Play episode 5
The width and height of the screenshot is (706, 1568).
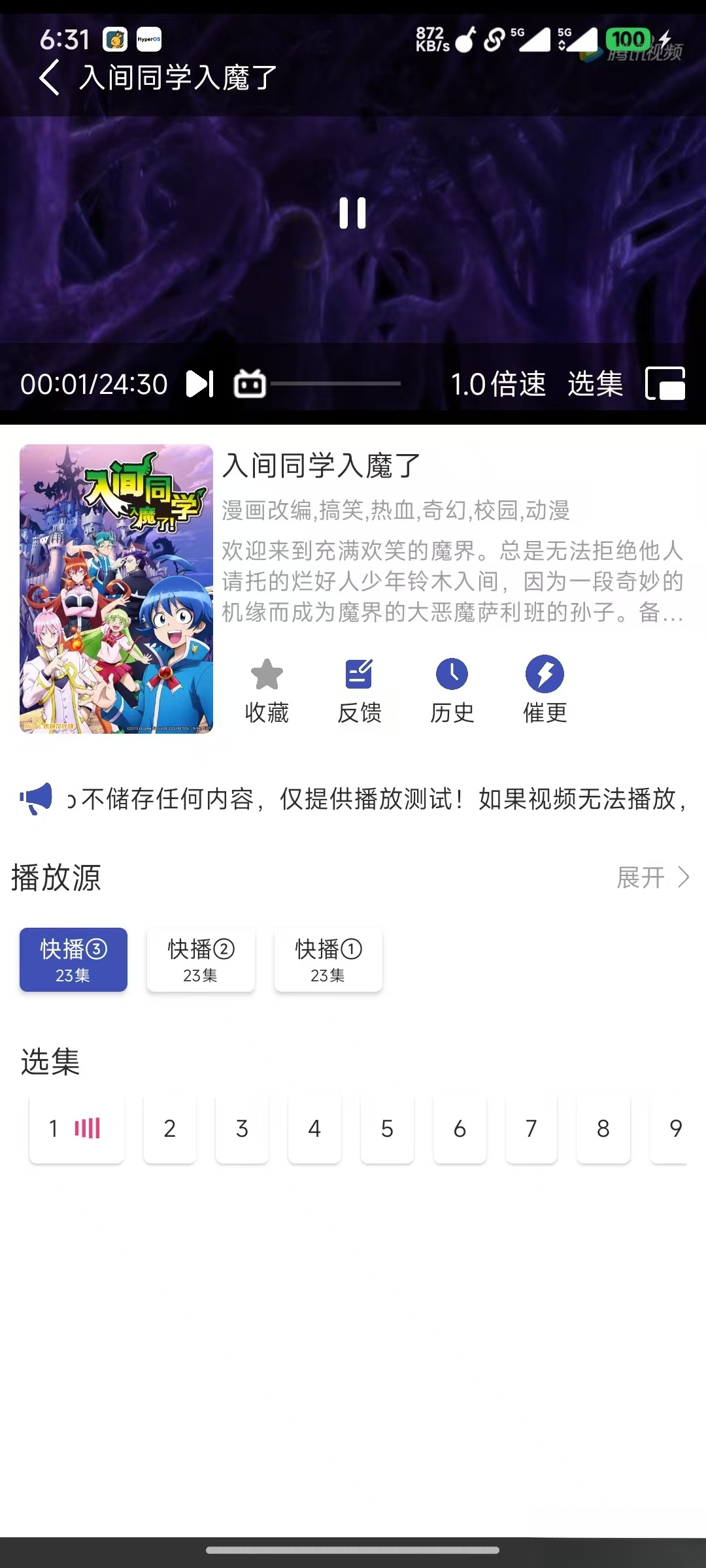click(387, 1128)
